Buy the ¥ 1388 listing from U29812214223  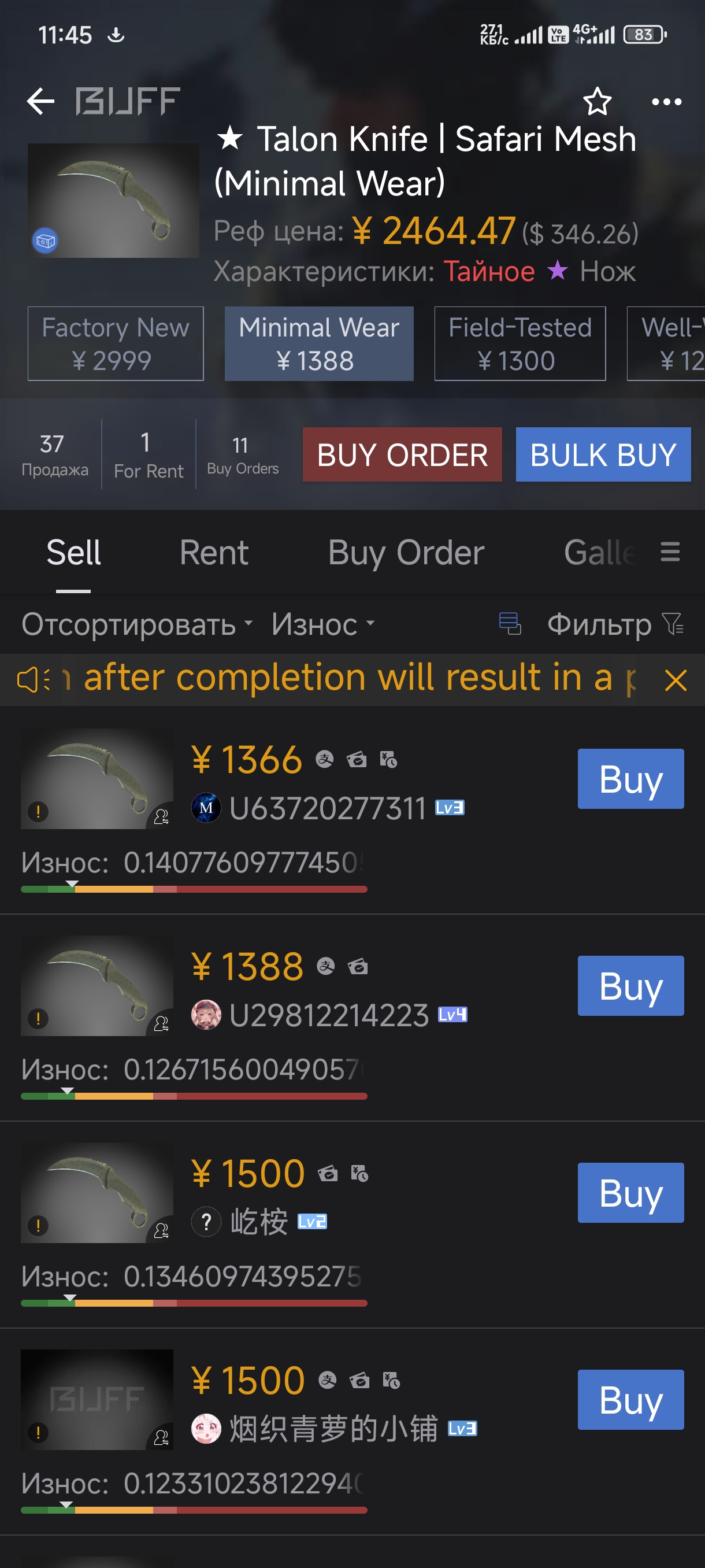tap(630, 986)
